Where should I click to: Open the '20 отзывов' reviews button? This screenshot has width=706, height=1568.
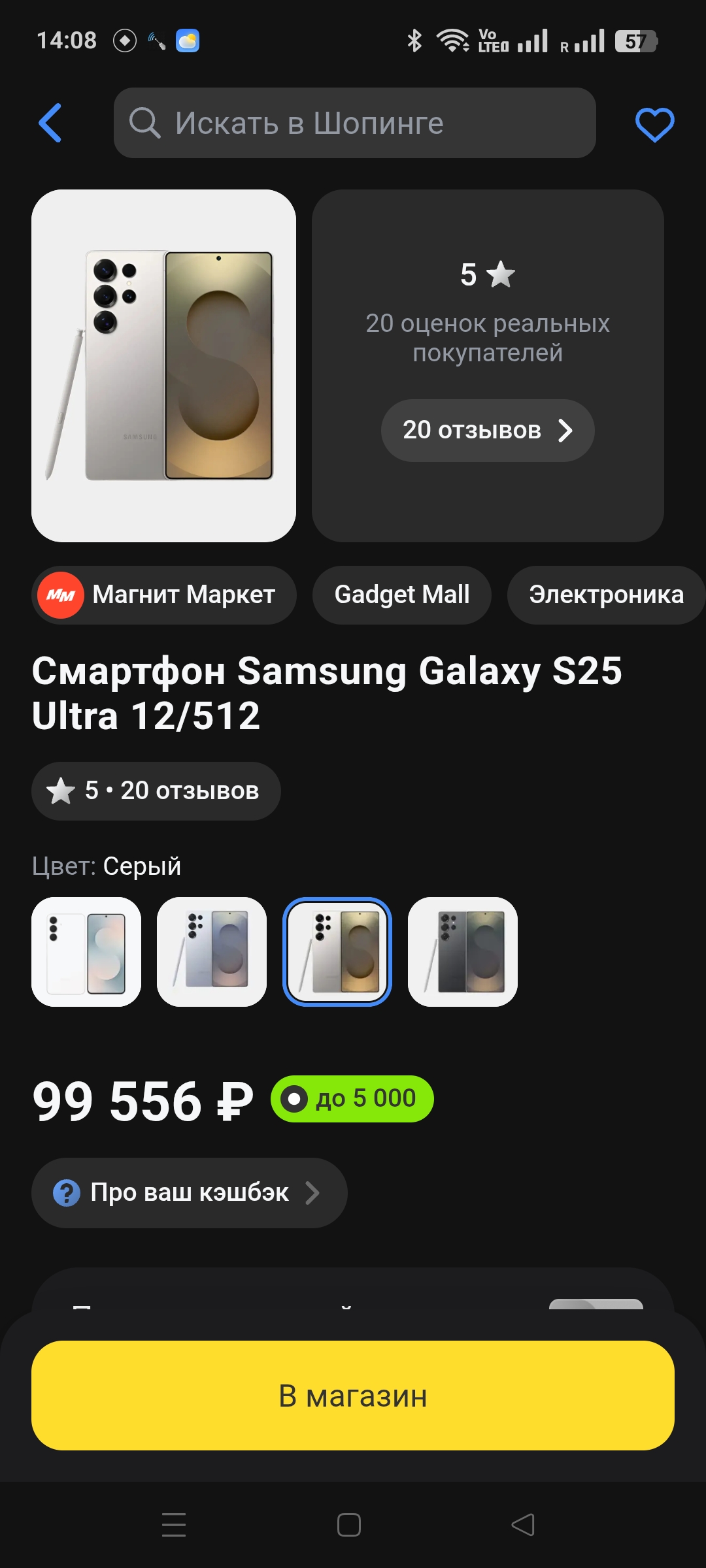487,431
